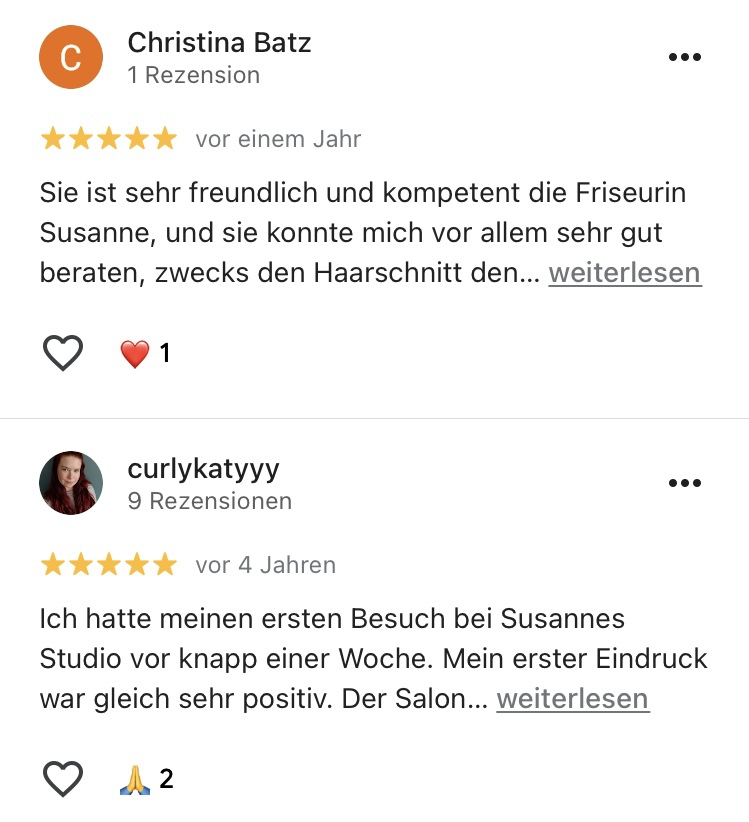Expand Christina Batz's review with weiterlesen
The height and width of the screenshot is (822, 749).
624,273
